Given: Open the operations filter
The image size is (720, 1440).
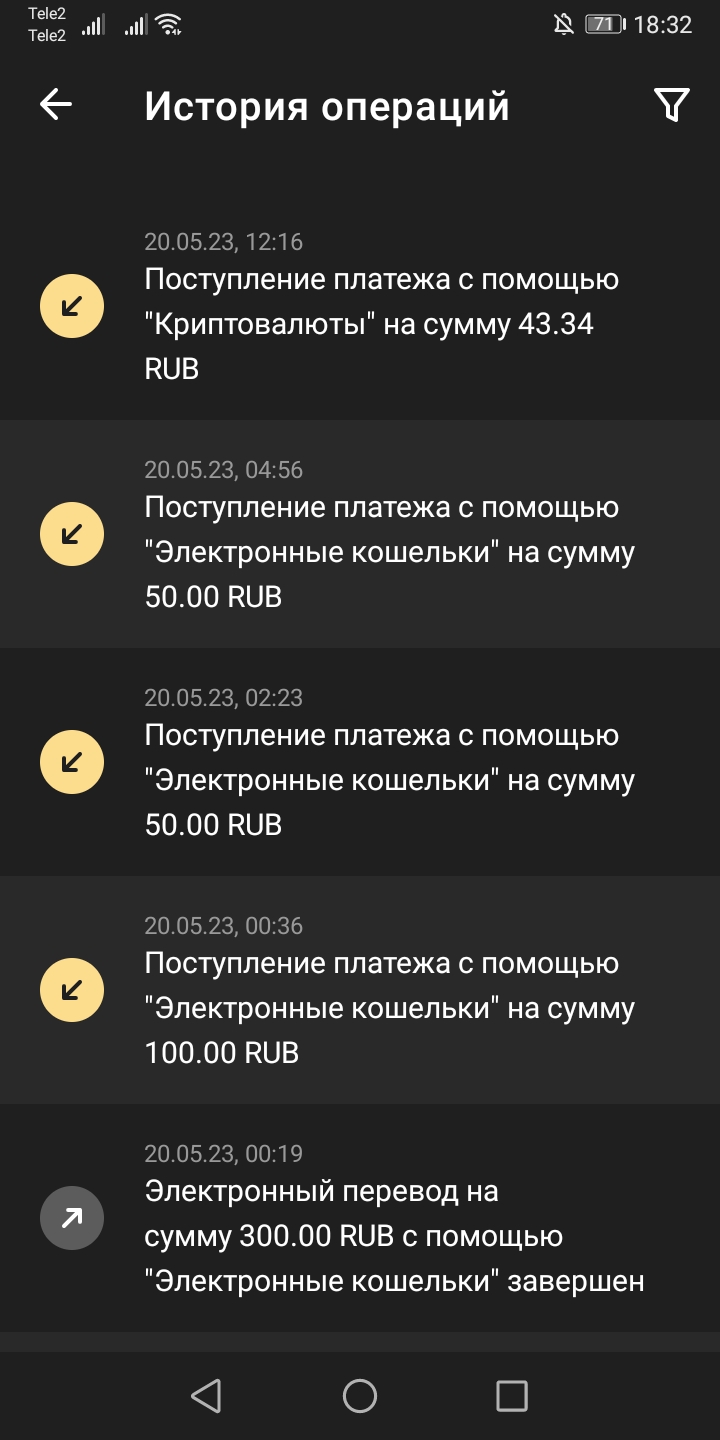Looking at the screenshot, I should pos(671,105).
